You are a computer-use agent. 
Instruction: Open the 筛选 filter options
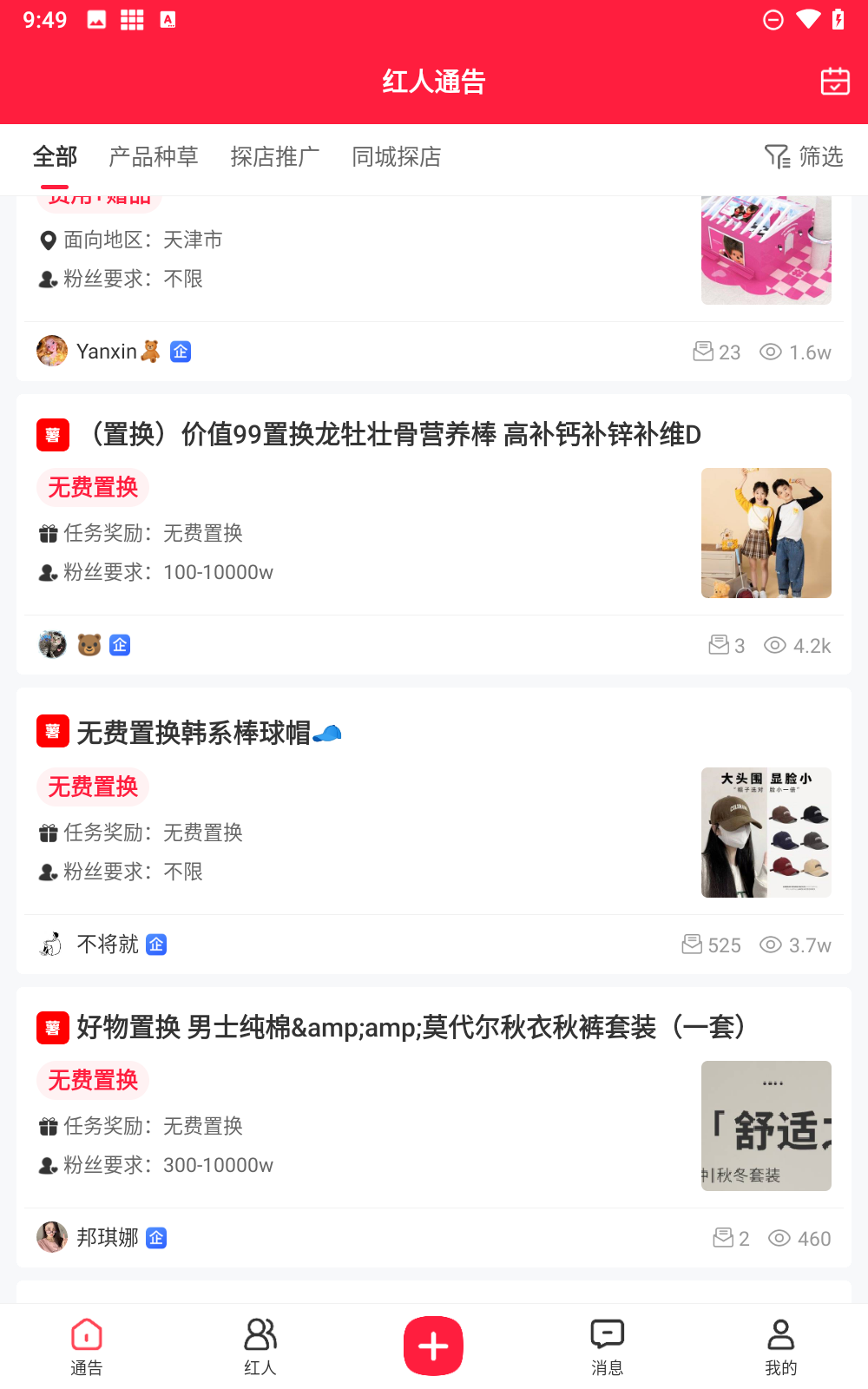[804, 157]
